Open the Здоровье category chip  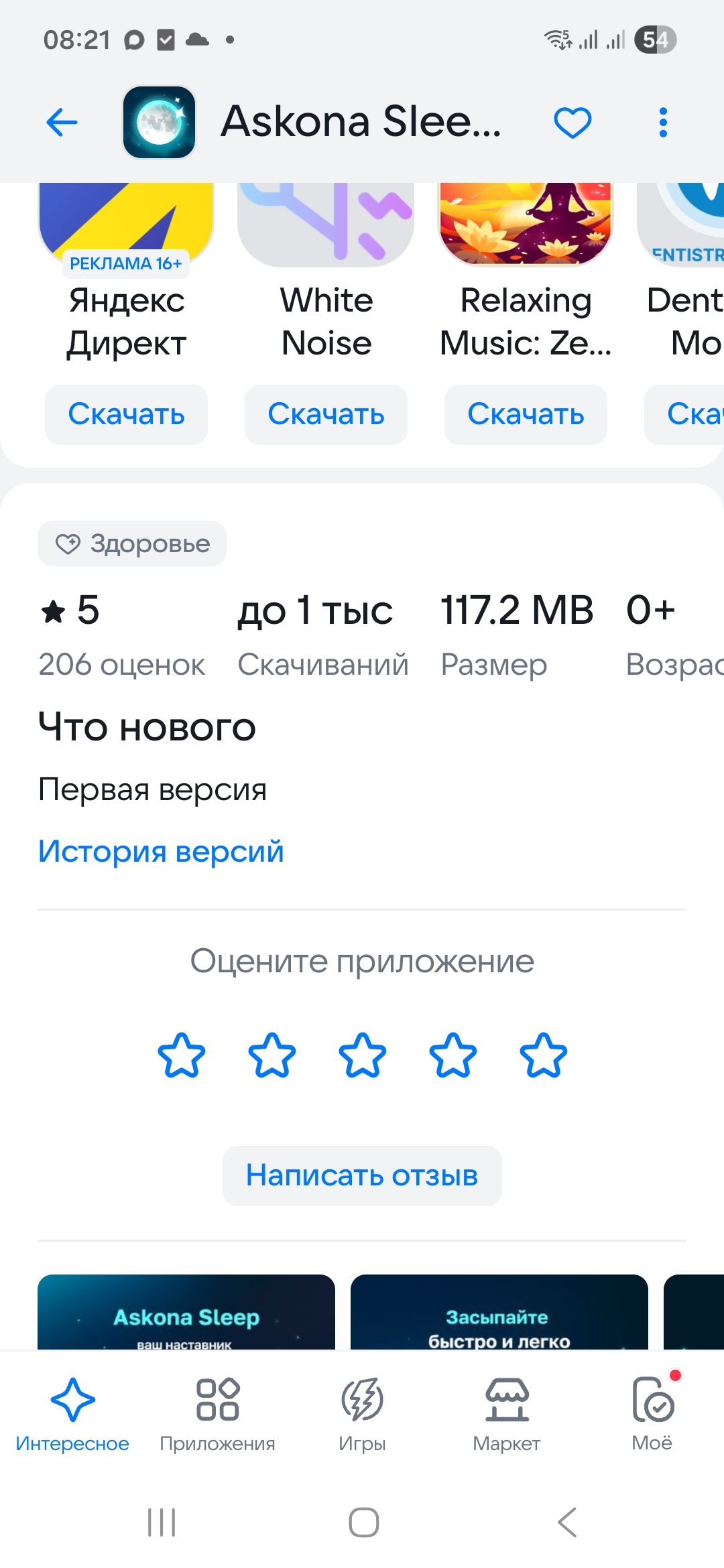[x=132, y=543]
